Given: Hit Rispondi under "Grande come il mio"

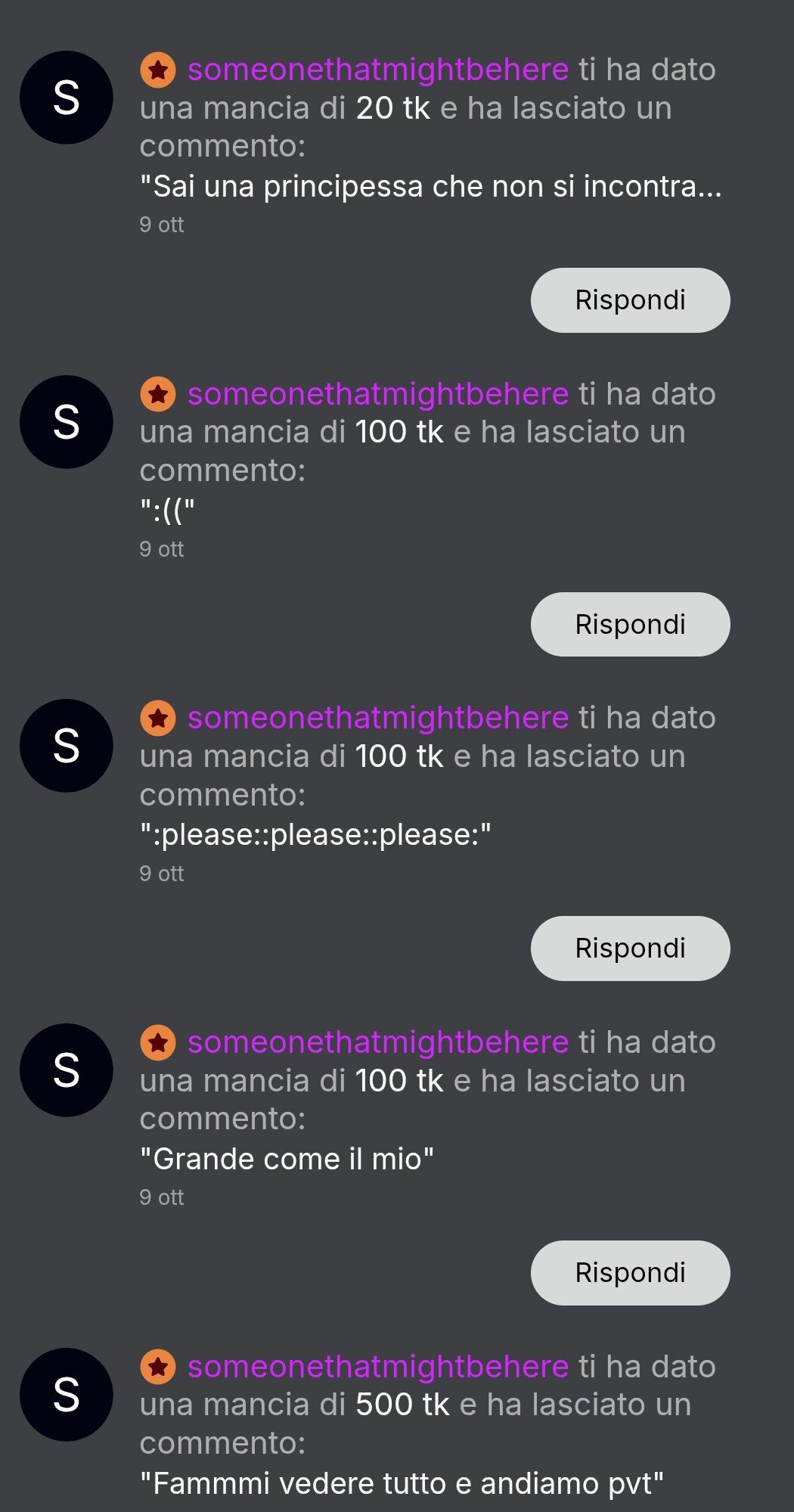Looking at the screenshot, I should click(630, 1273).
